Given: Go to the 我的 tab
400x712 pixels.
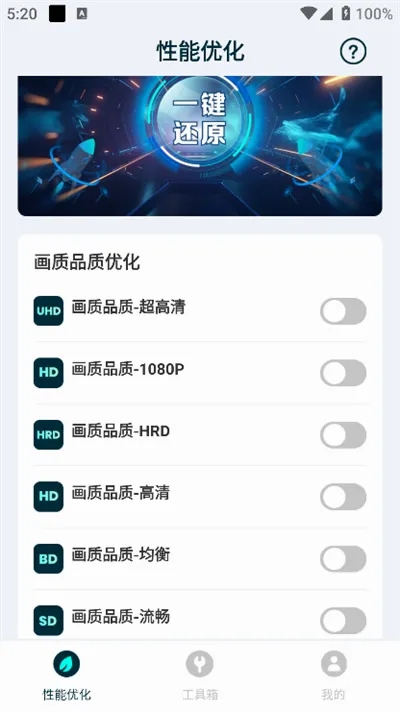Looking at the screenshot, I should 333,676.
